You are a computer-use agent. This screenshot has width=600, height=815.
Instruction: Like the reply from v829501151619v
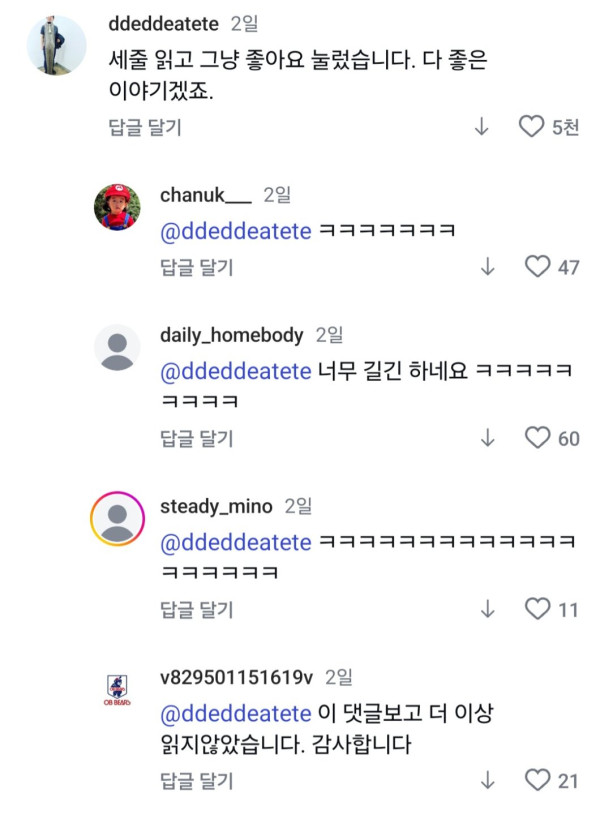point(538,779)
